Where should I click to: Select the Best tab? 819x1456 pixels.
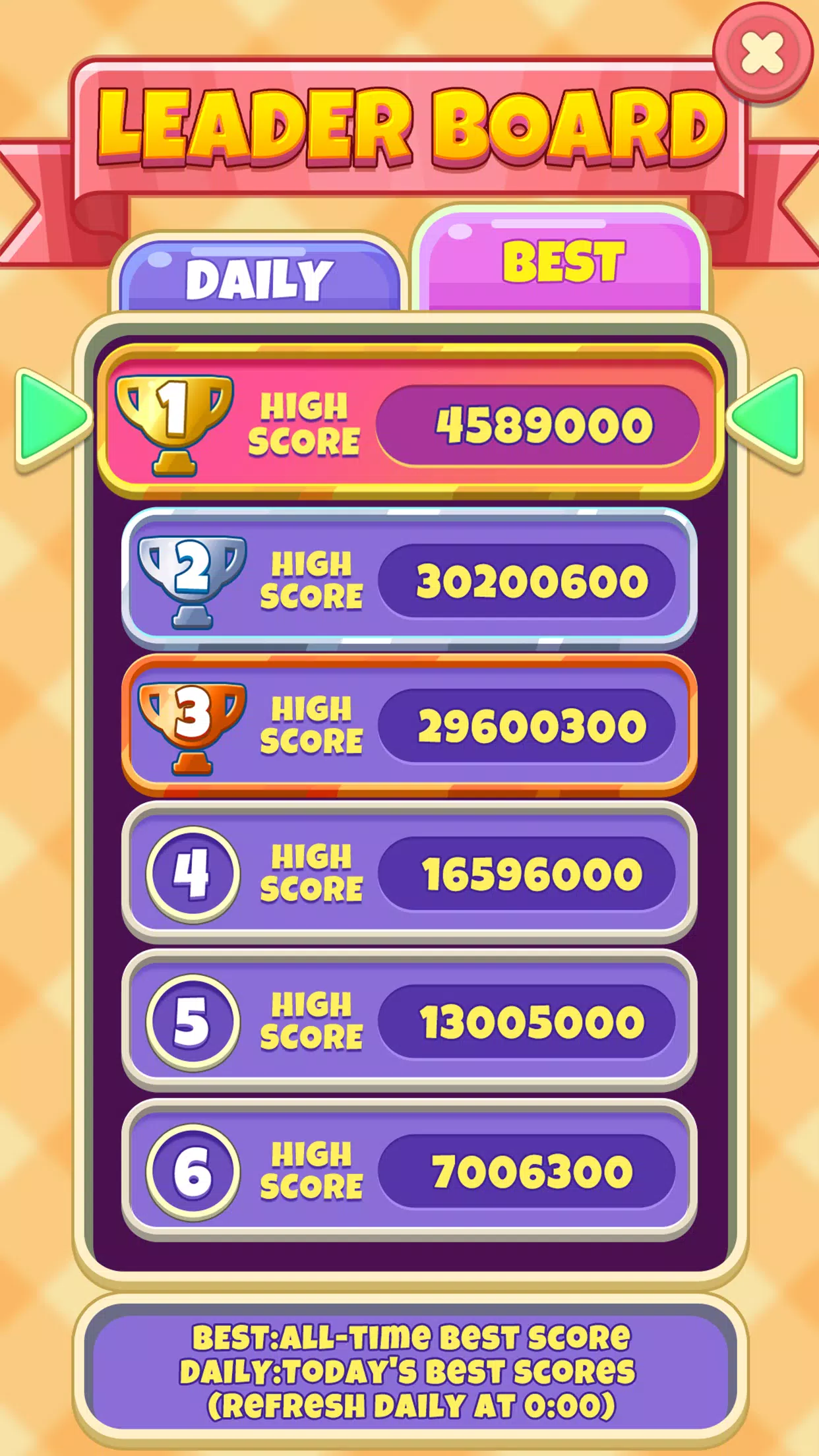point(562,262)
